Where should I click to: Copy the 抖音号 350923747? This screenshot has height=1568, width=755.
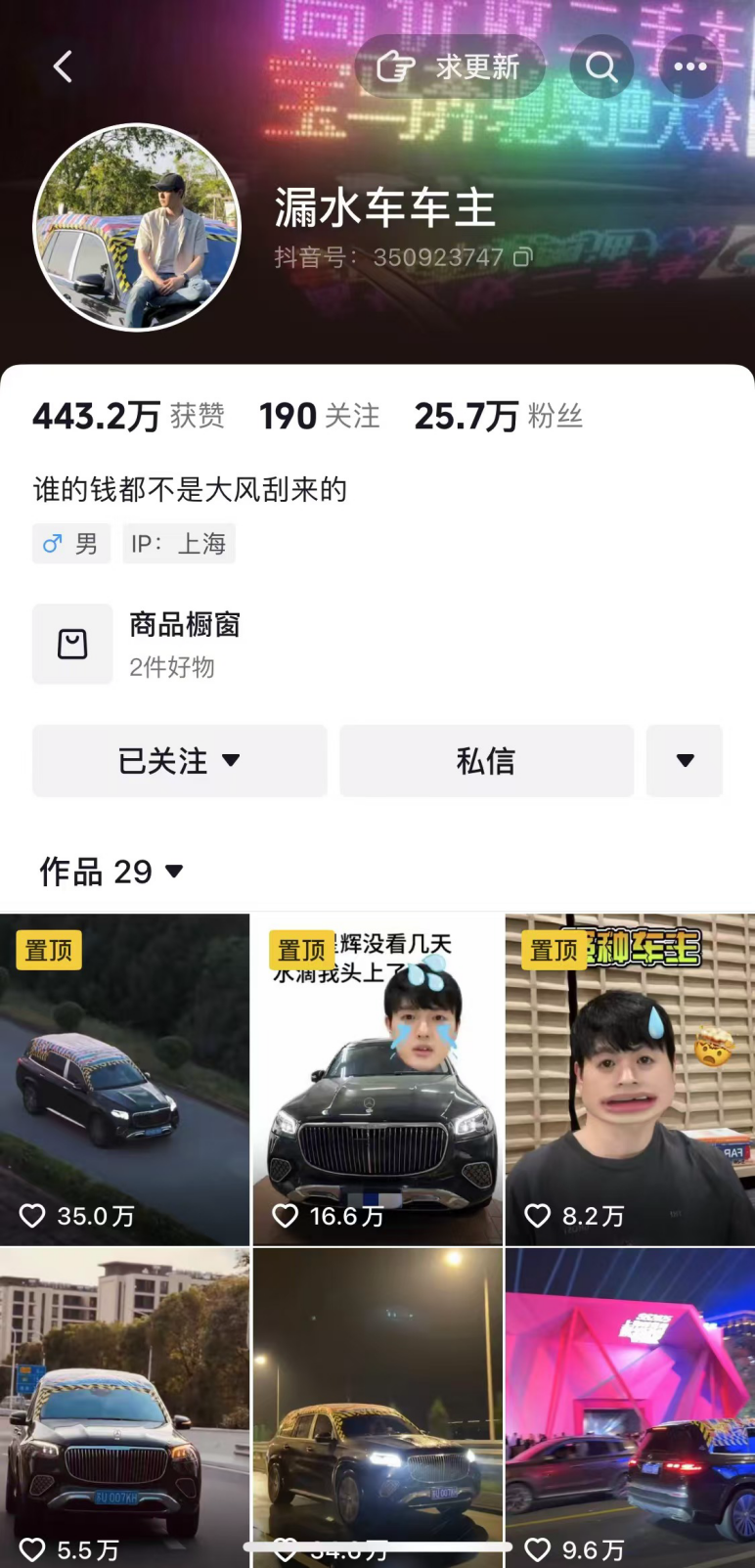524,257
